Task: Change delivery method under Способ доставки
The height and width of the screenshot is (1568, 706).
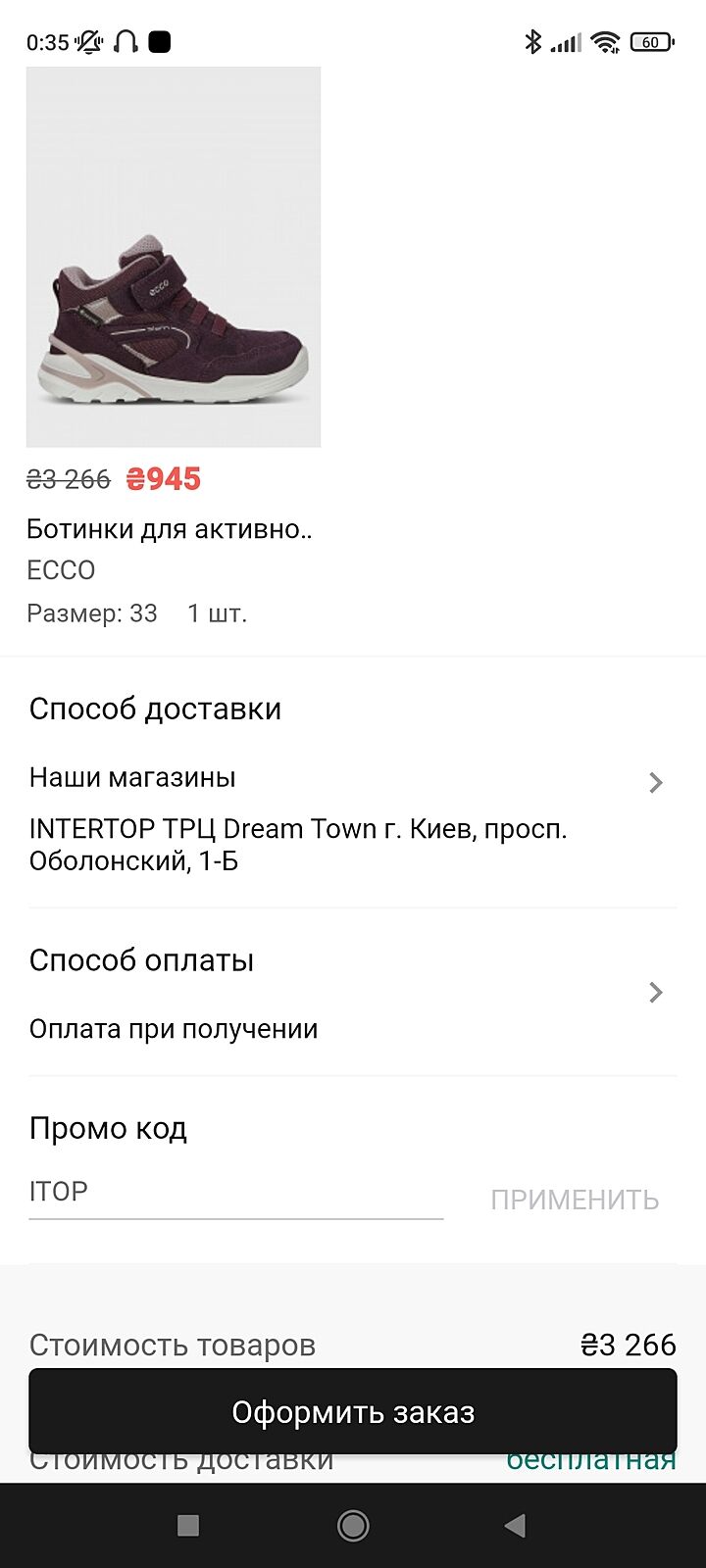Action: pos(352,782)
